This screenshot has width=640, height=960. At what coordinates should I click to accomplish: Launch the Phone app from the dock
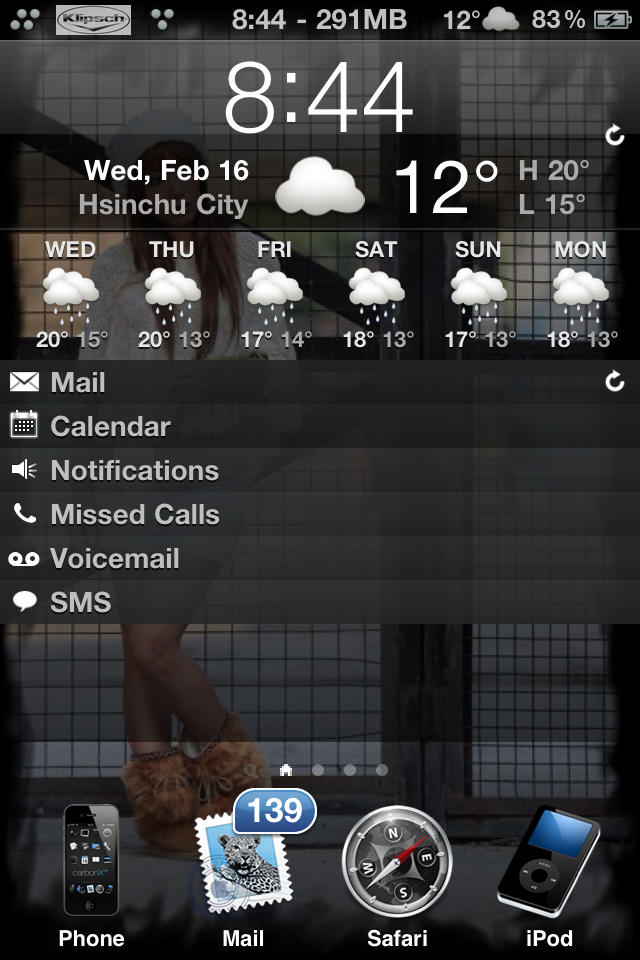point(91,870)
